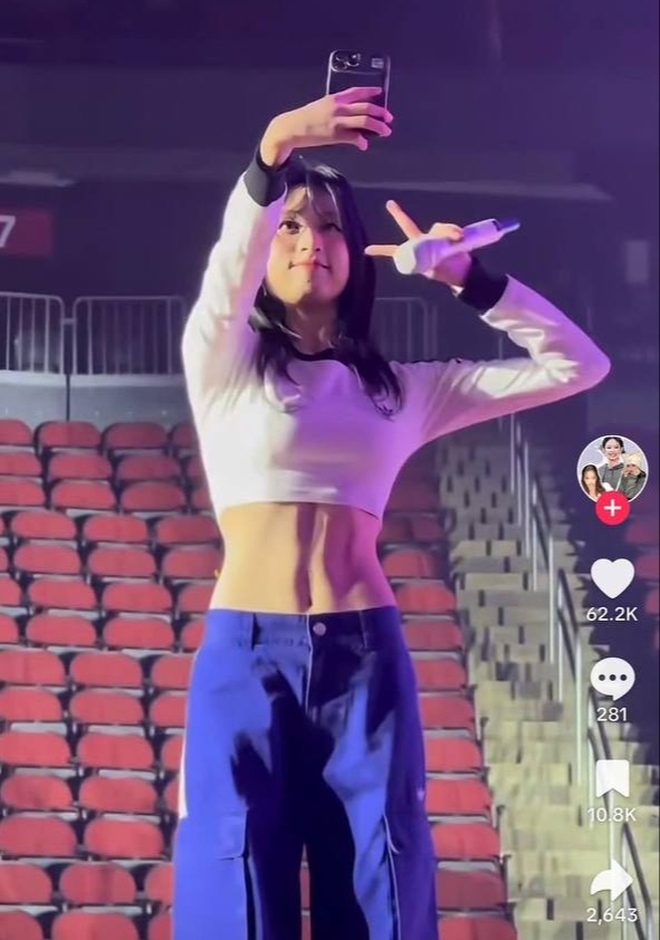Share this video using the arrow icon
660x940 pixels.
click(612, 880)
